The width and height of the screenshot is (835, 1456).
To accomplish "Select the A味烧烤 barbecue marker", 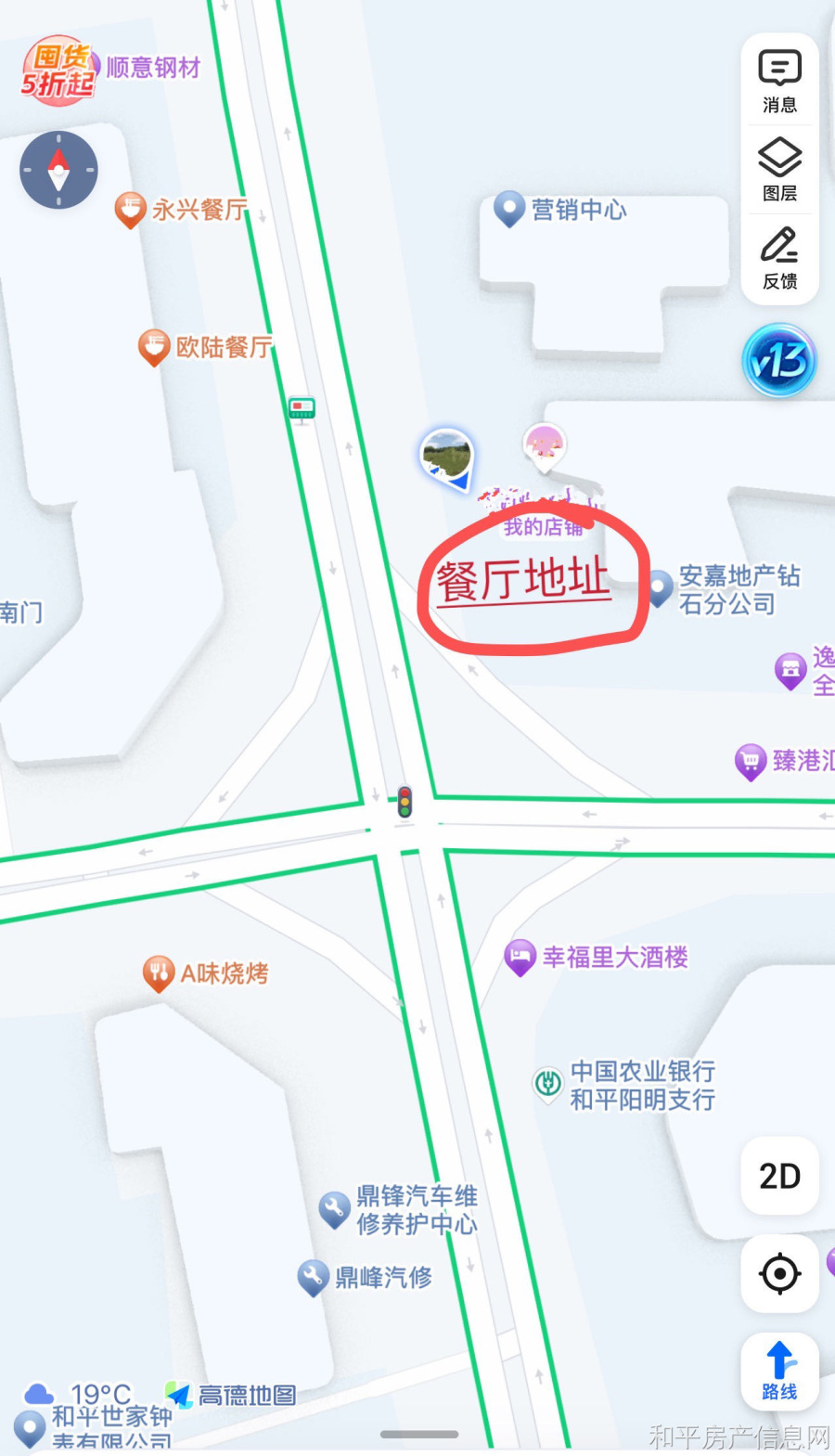I will coord(159,973).
